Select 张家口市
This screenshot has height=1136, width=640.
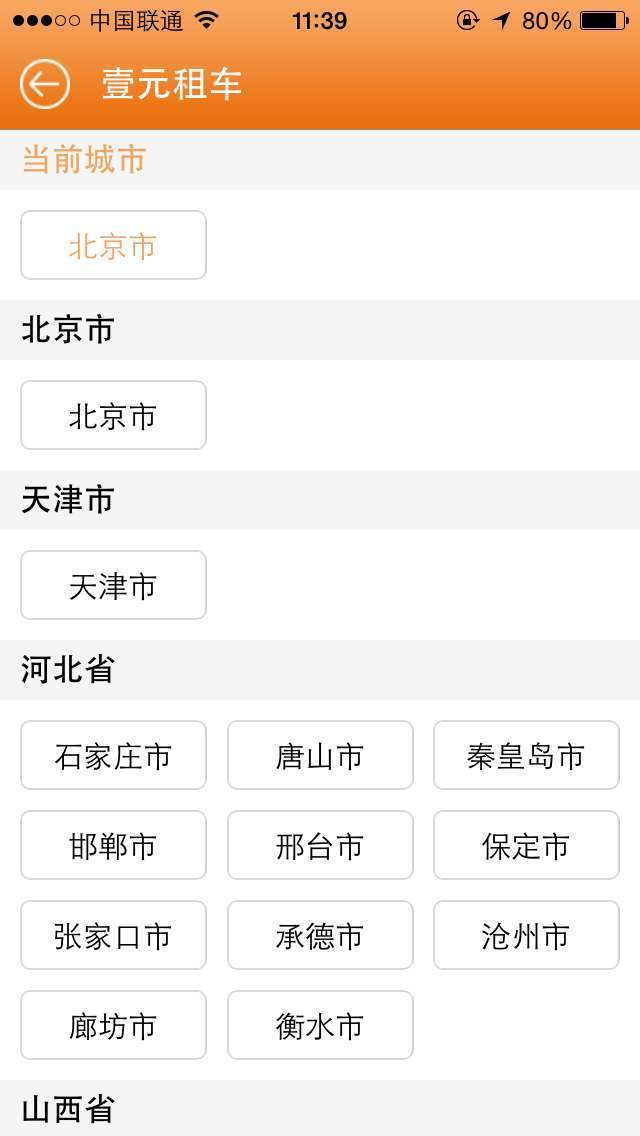click(113, 936)
